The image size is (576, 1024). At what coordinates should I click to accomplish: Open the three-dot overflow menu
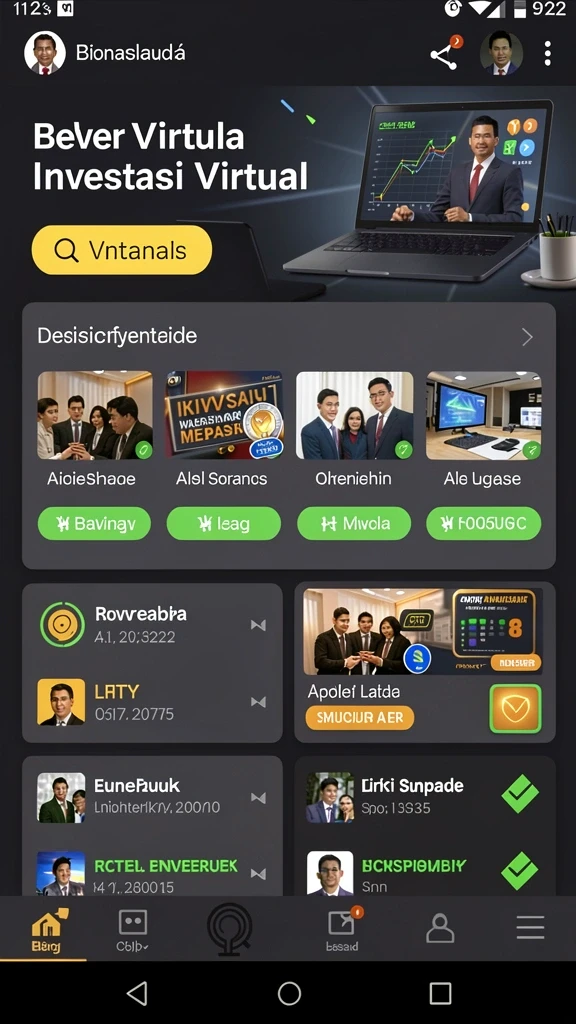548,54
